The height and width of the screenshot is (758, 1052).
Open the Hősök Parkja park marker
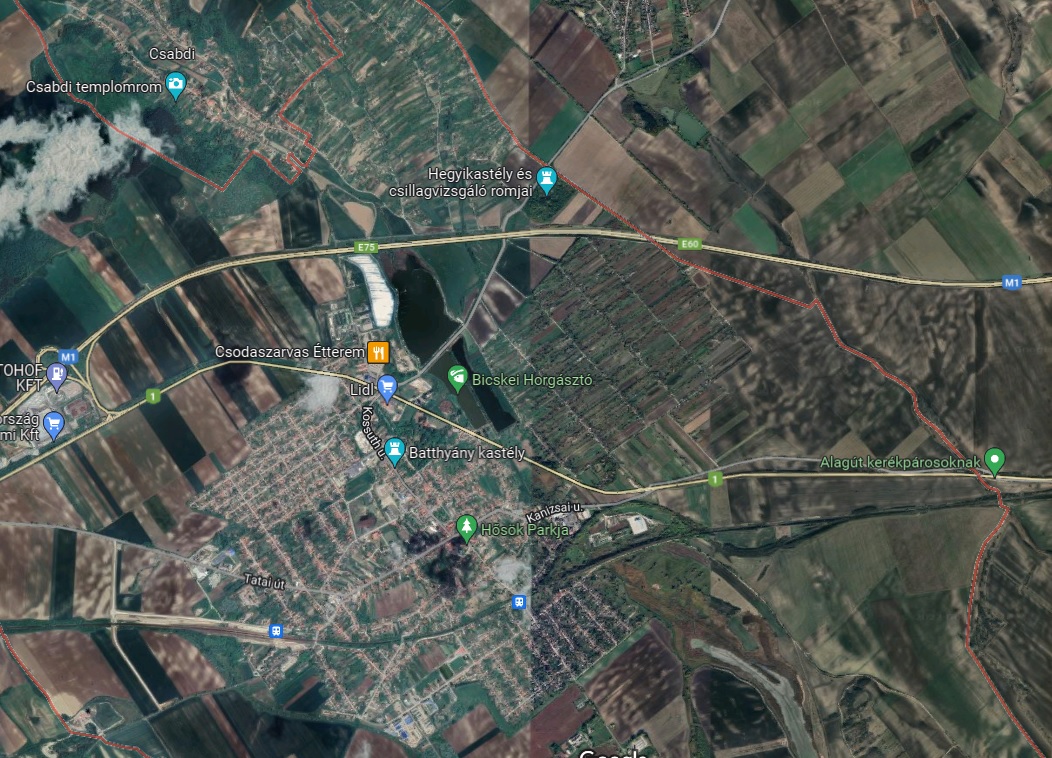(465, 528)
